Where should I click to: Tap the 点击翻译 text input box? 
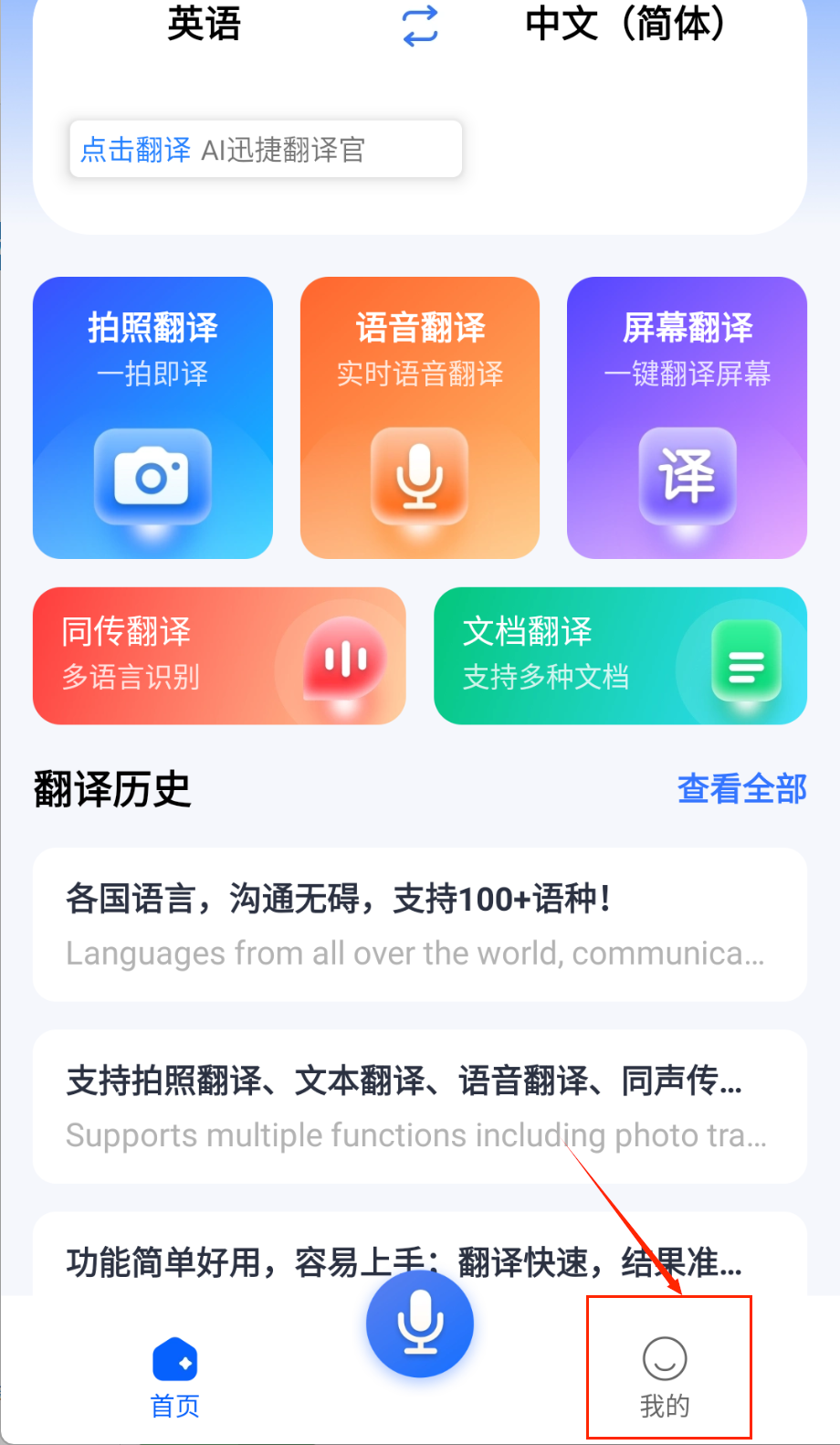[266, 150]
